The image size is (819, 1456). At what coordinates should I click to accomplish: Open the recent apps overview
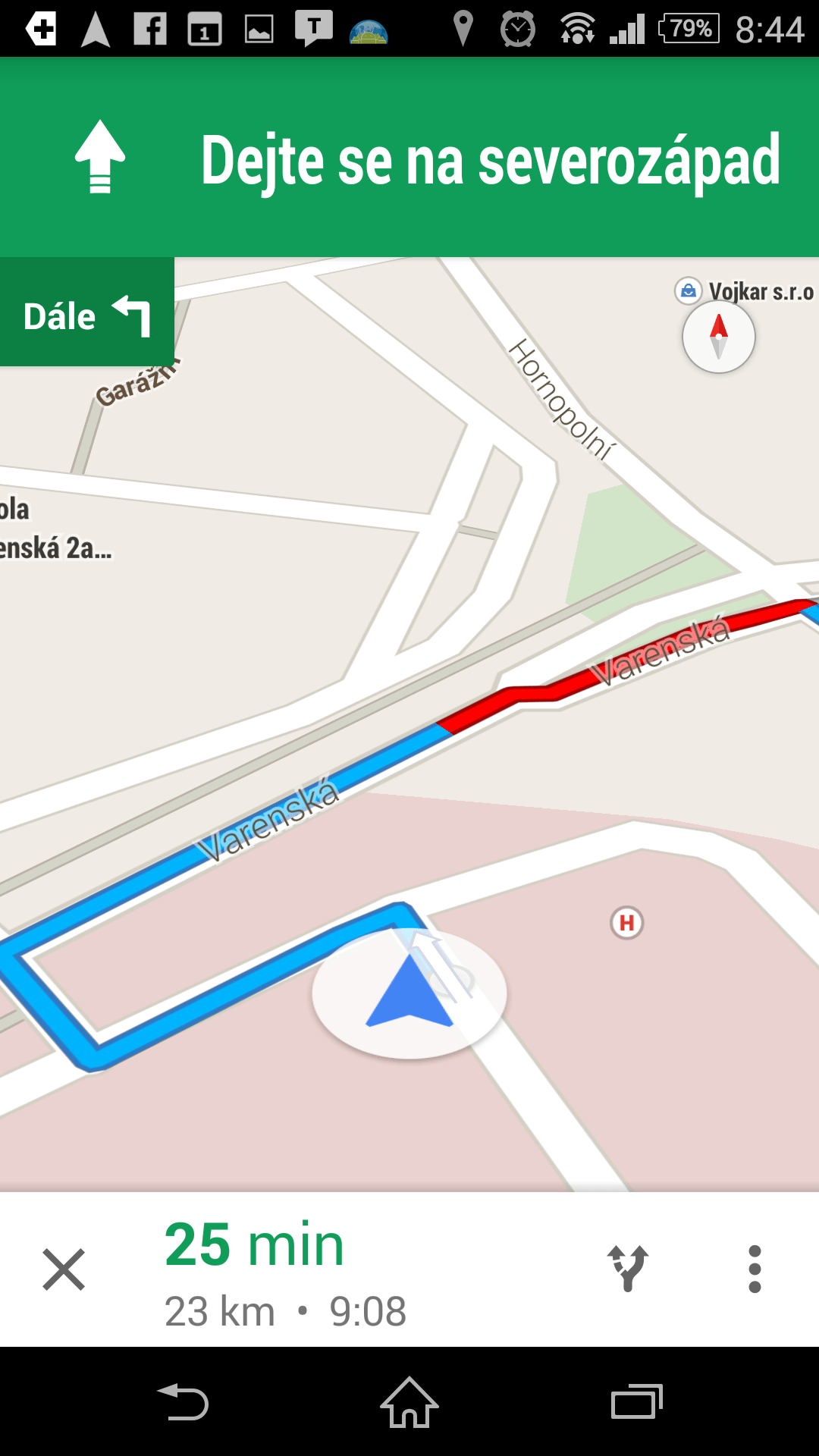[x=636, y=1402]
